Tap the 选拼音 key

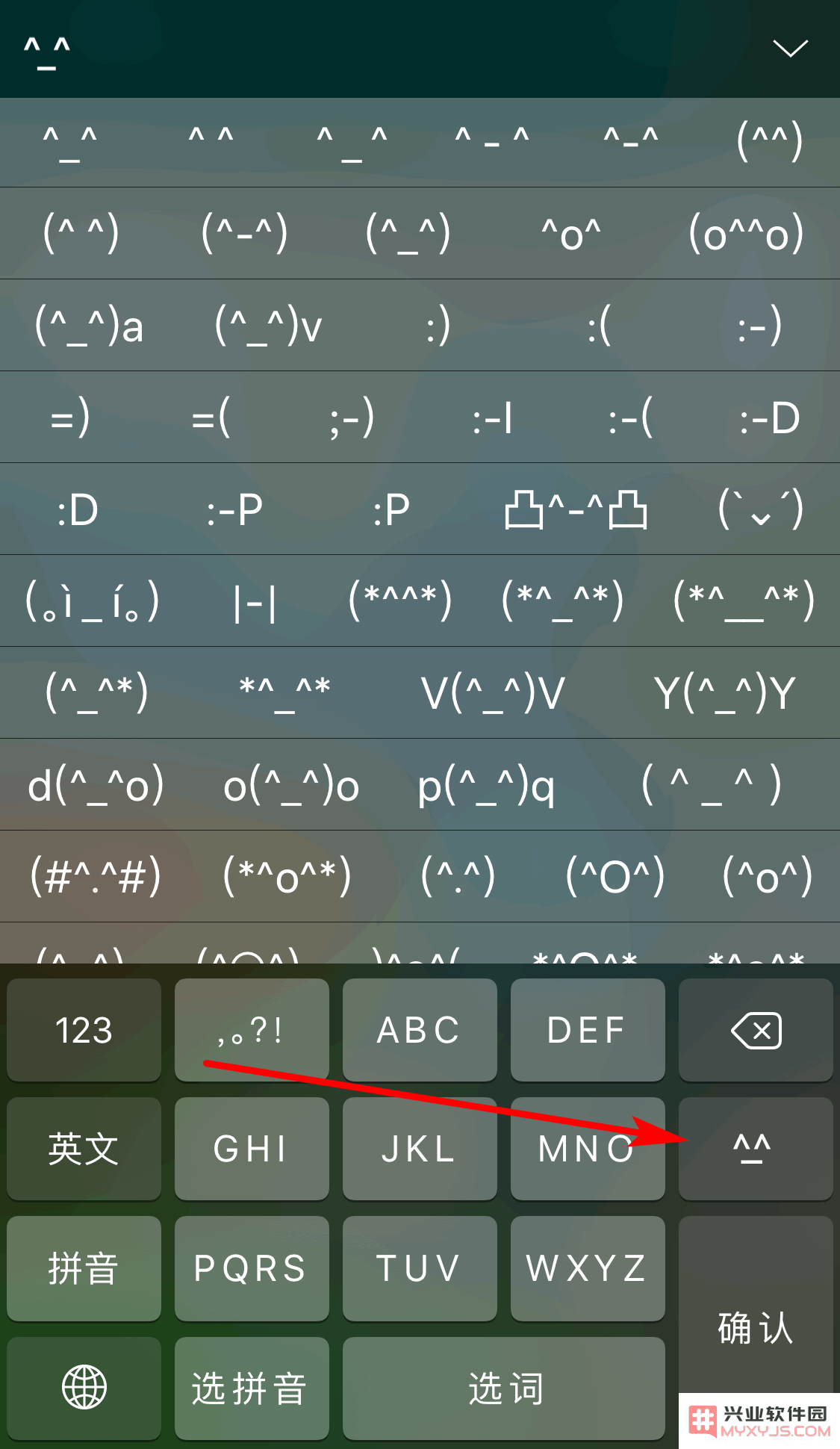click(252, 1388)
